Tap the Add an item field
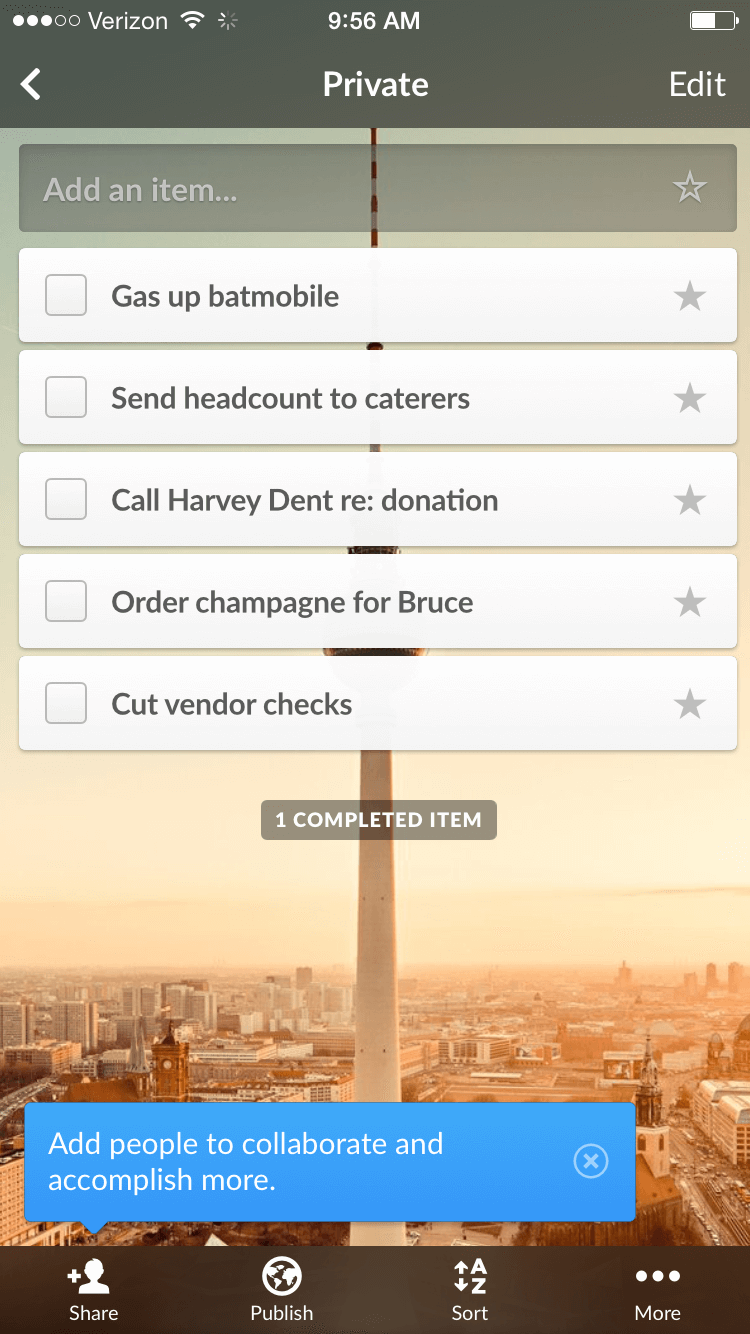Viewport: 750px width, 1334px height. [300, 187]
